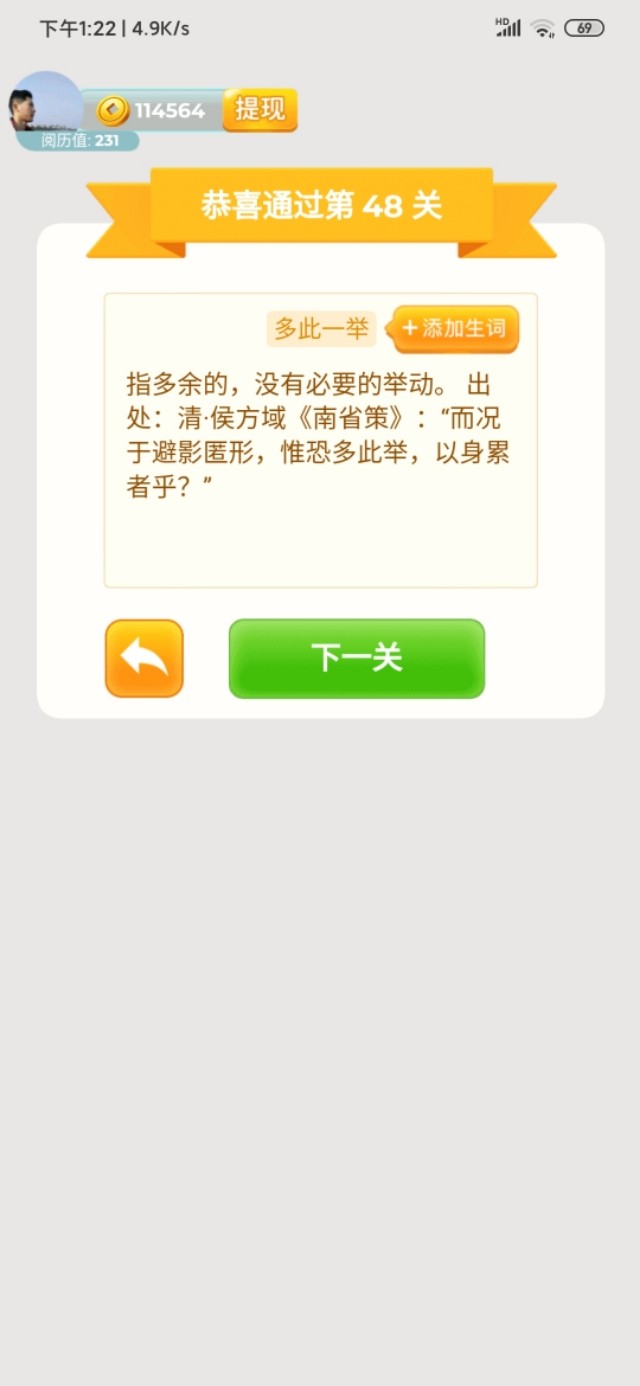The image size is (640, 1386).
Task: Tap the orange back arrow button
Action: (x=144, y=658)
